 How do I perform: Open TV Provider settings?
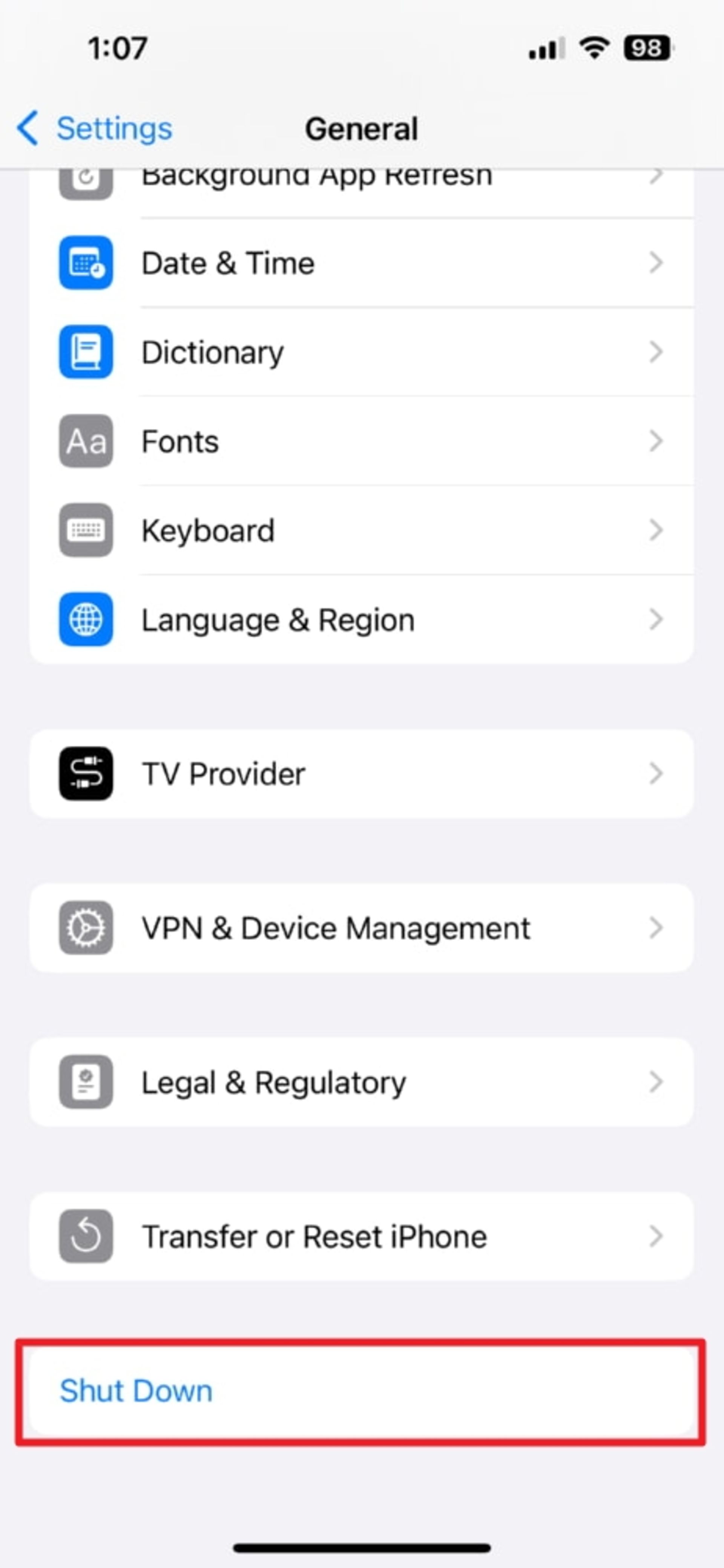(x=361, y=774)
